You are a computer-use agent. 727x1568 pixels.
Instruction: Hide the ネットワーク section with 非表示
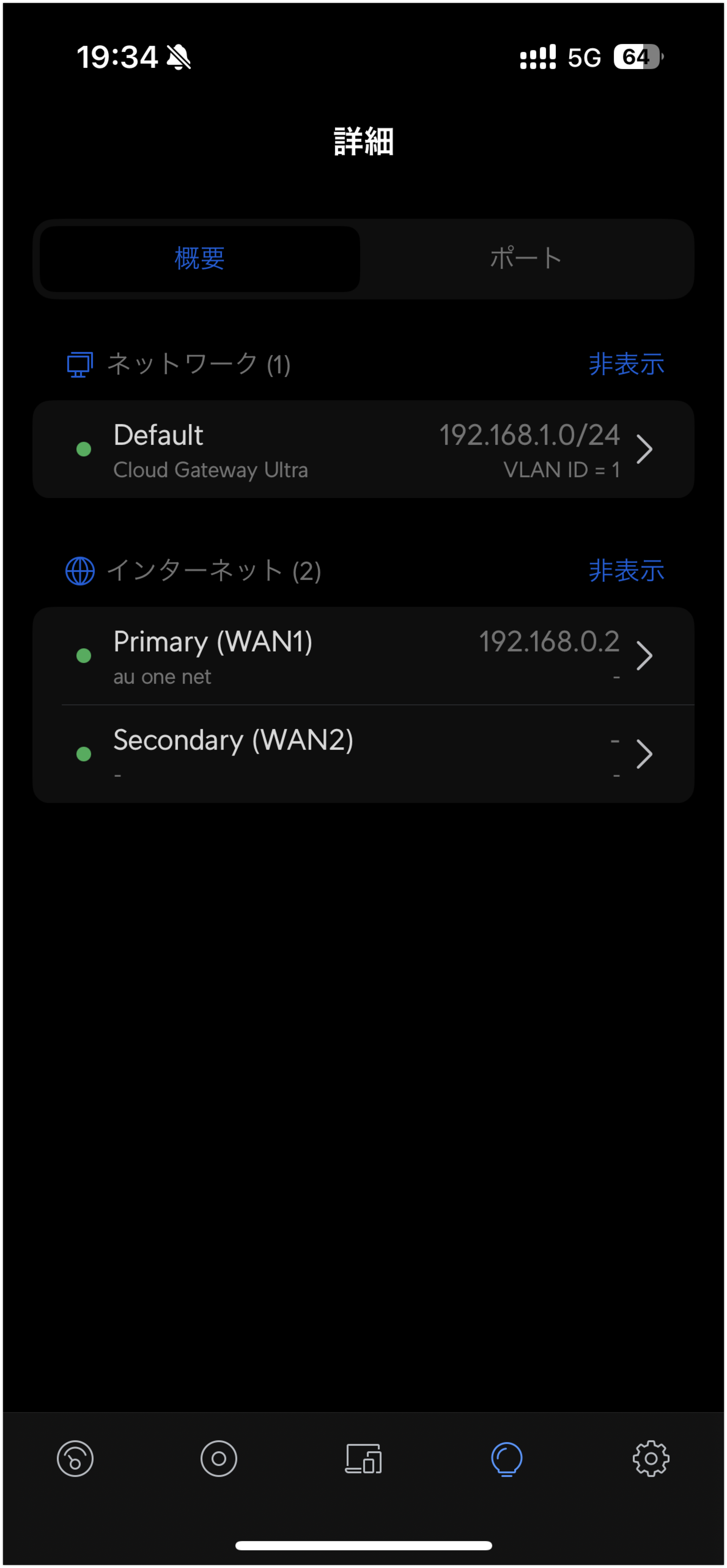(x=626, y=364)
